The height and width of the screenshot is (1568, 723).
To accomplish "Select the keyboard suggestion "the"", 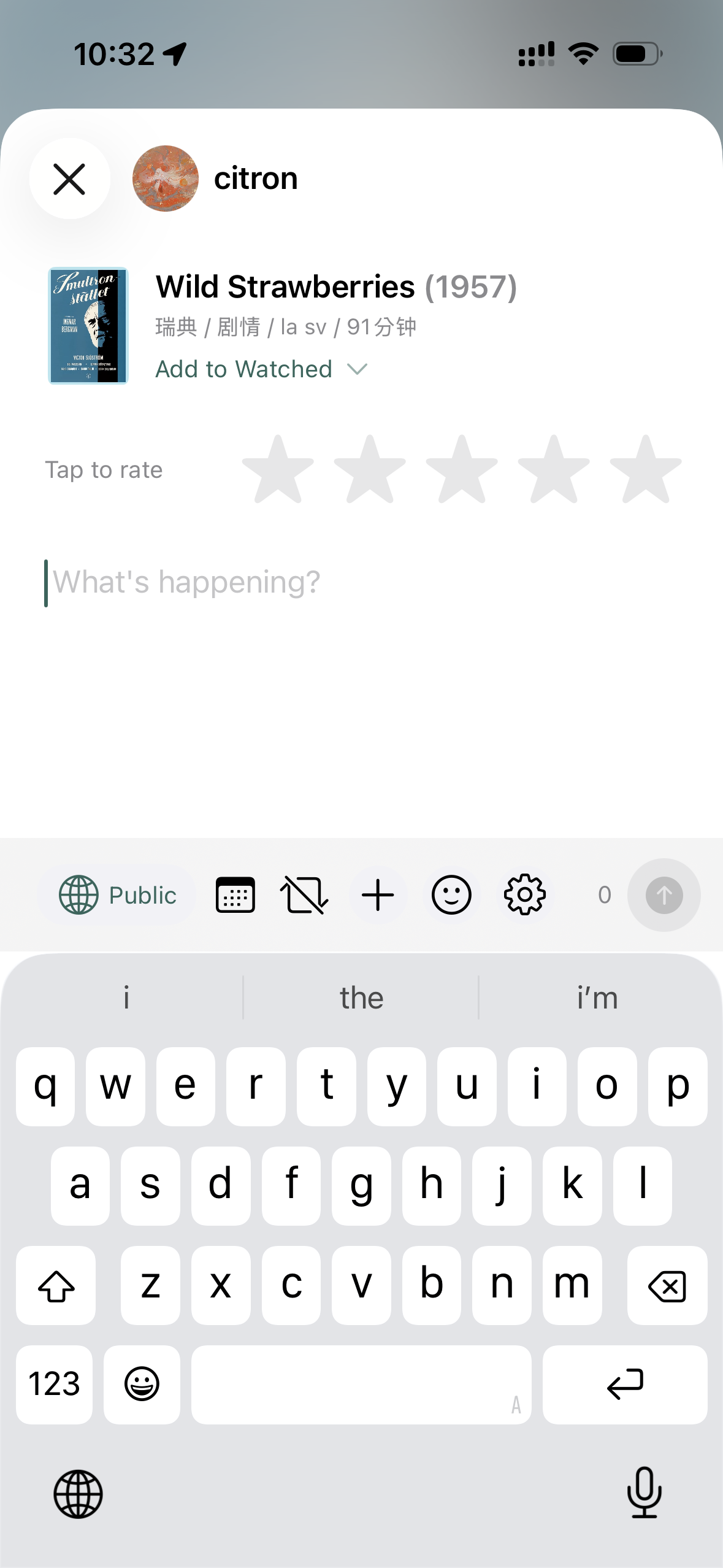I will pyautogui.click(x=361, y=998).
